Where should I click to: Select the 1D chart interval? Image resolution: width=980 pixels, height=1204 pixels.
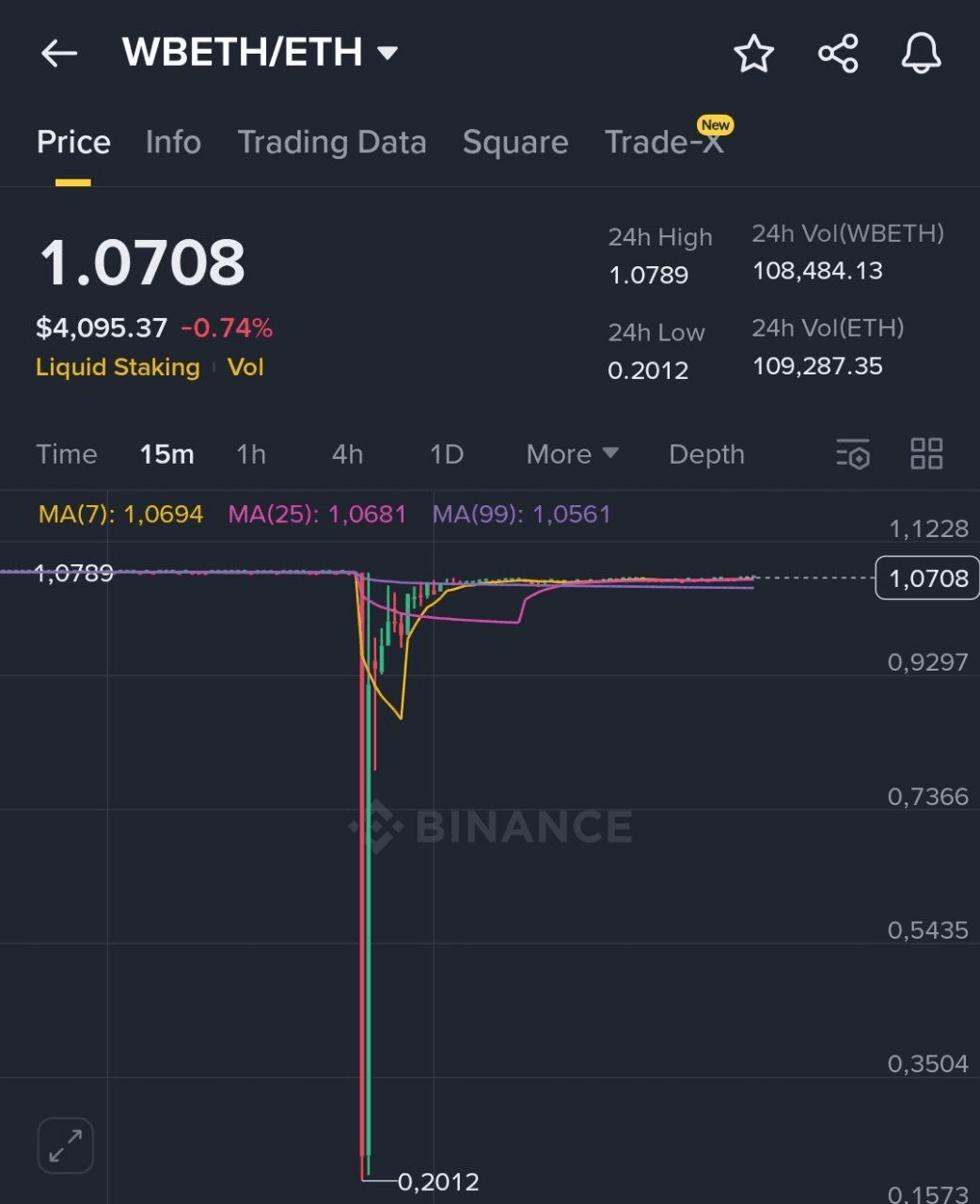tap(446, 454)
